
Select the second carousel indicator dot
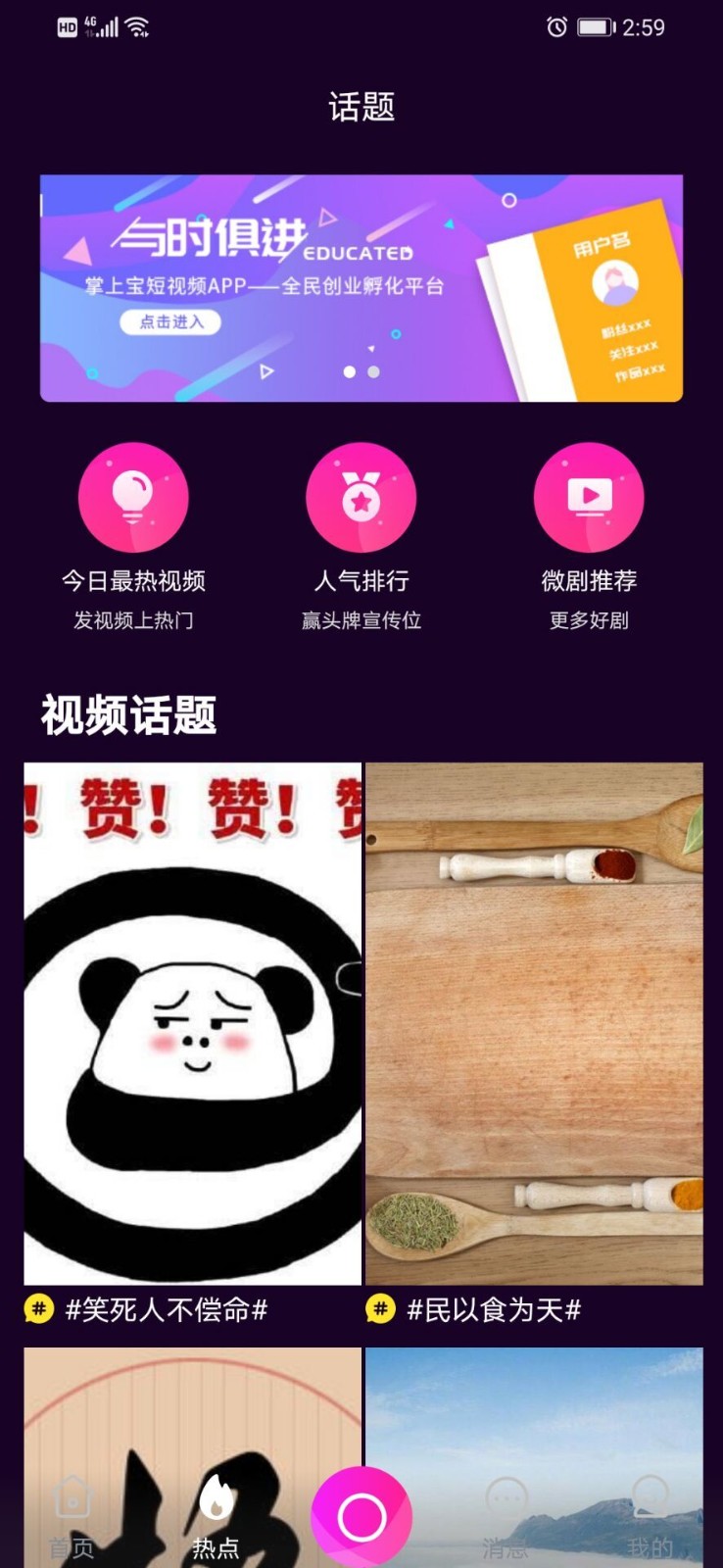coord(371,371)
